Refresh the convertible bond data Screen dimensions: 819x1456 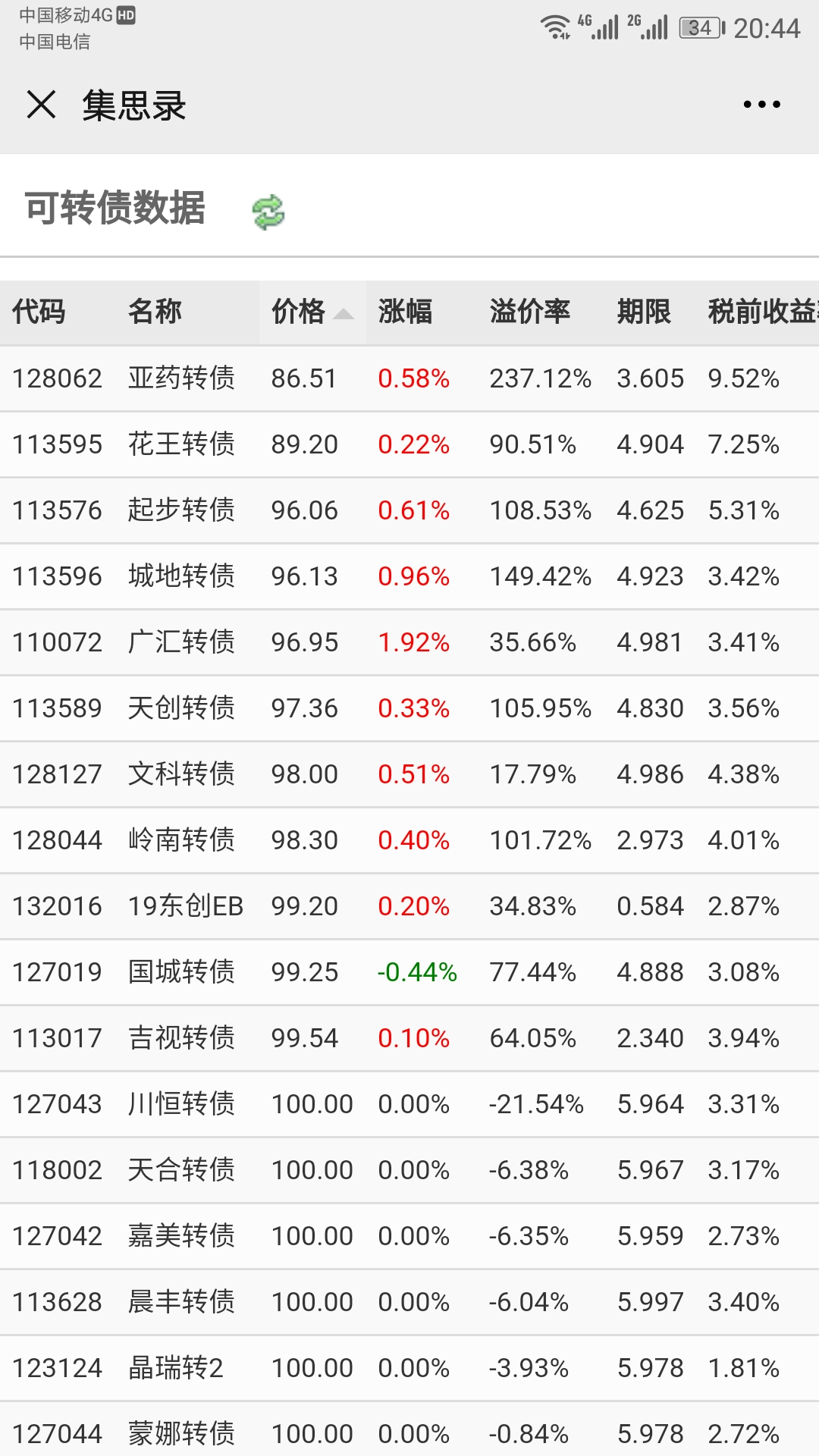pyautogui.click(x=268, y=212)
